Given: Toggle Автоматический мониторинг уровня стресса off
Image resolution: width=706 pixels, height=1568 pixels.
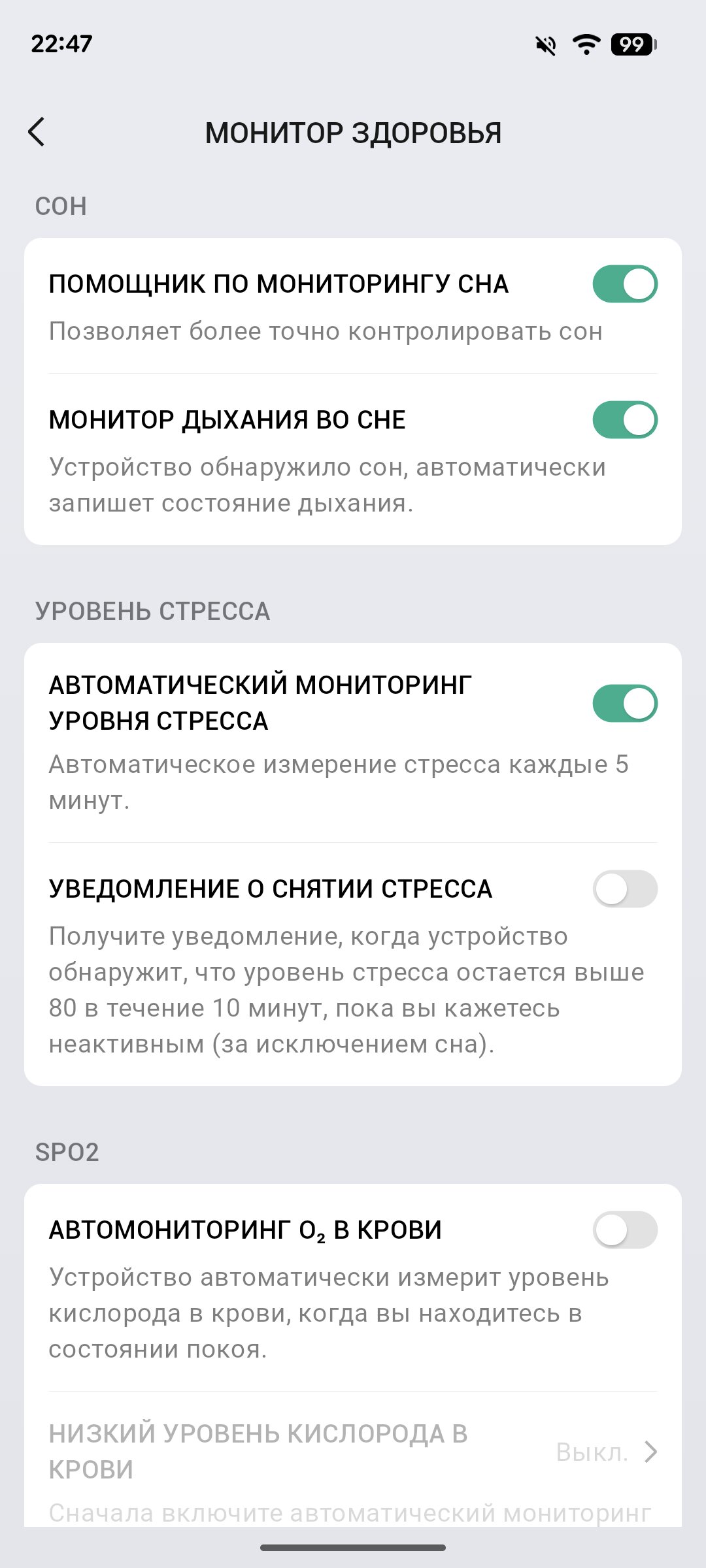Looking at the screenshot, I should point(624,704).
